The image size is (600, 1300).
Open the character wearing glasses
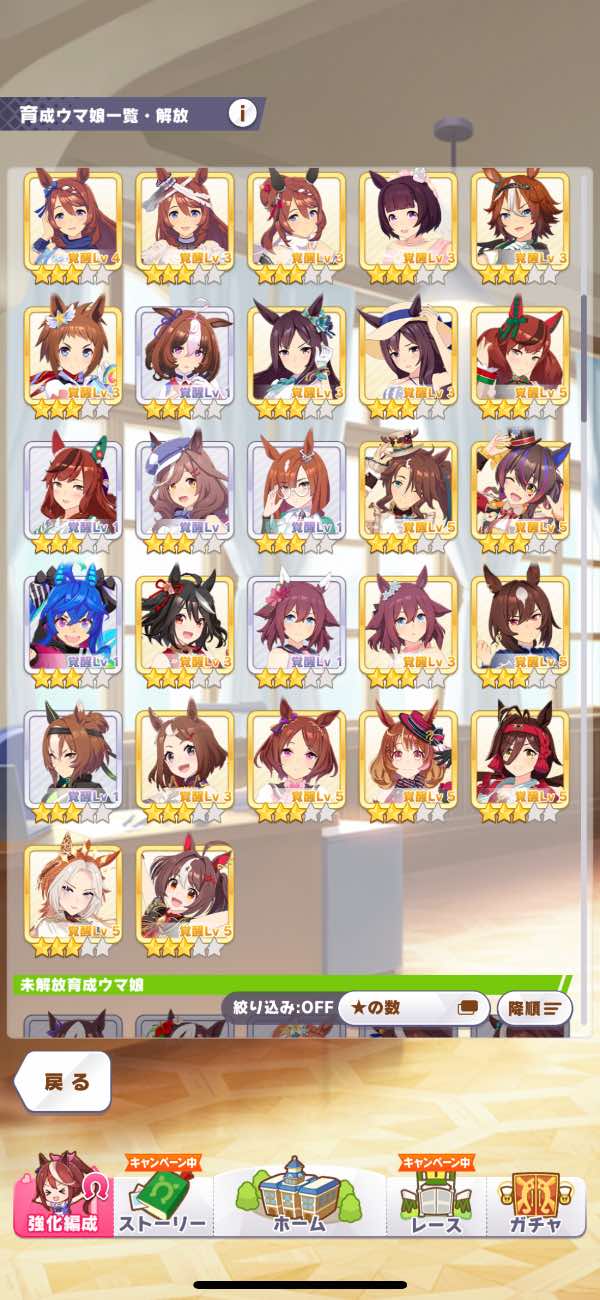point(296,488)
